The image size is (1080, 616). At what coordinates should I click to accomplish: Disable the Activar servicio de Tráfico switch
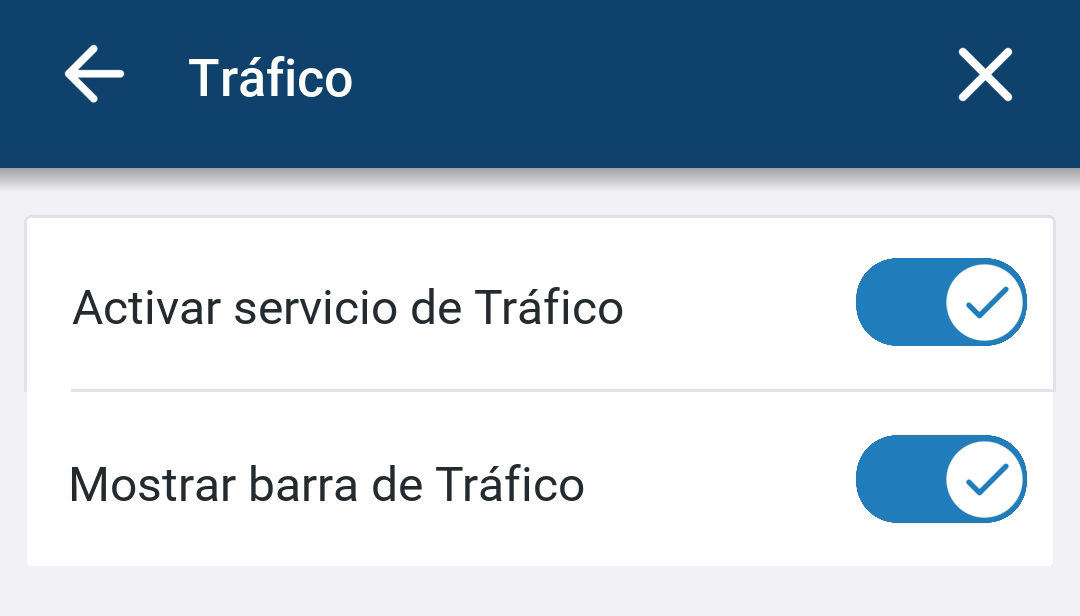[x=941, y=302]
